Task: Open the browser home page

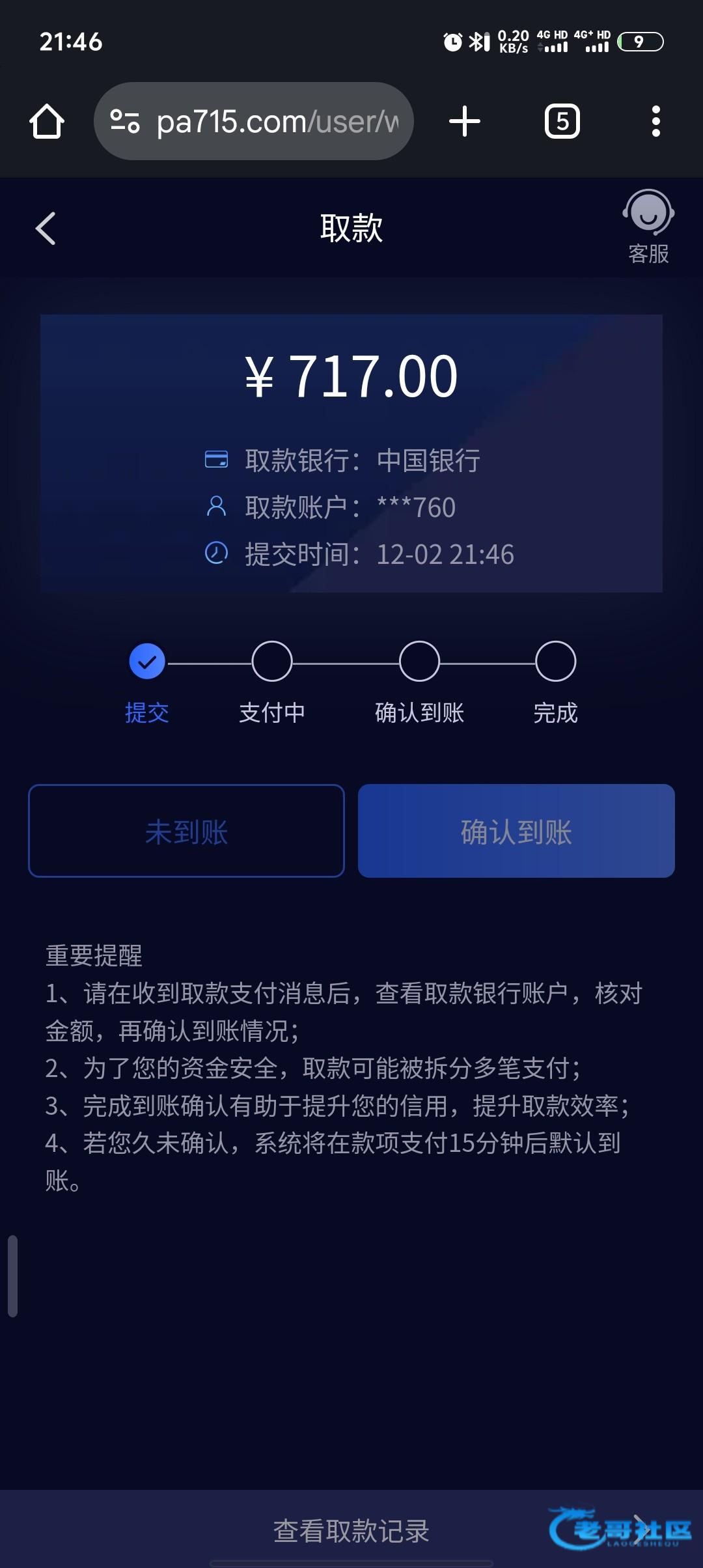Action: tap(47, 122)
